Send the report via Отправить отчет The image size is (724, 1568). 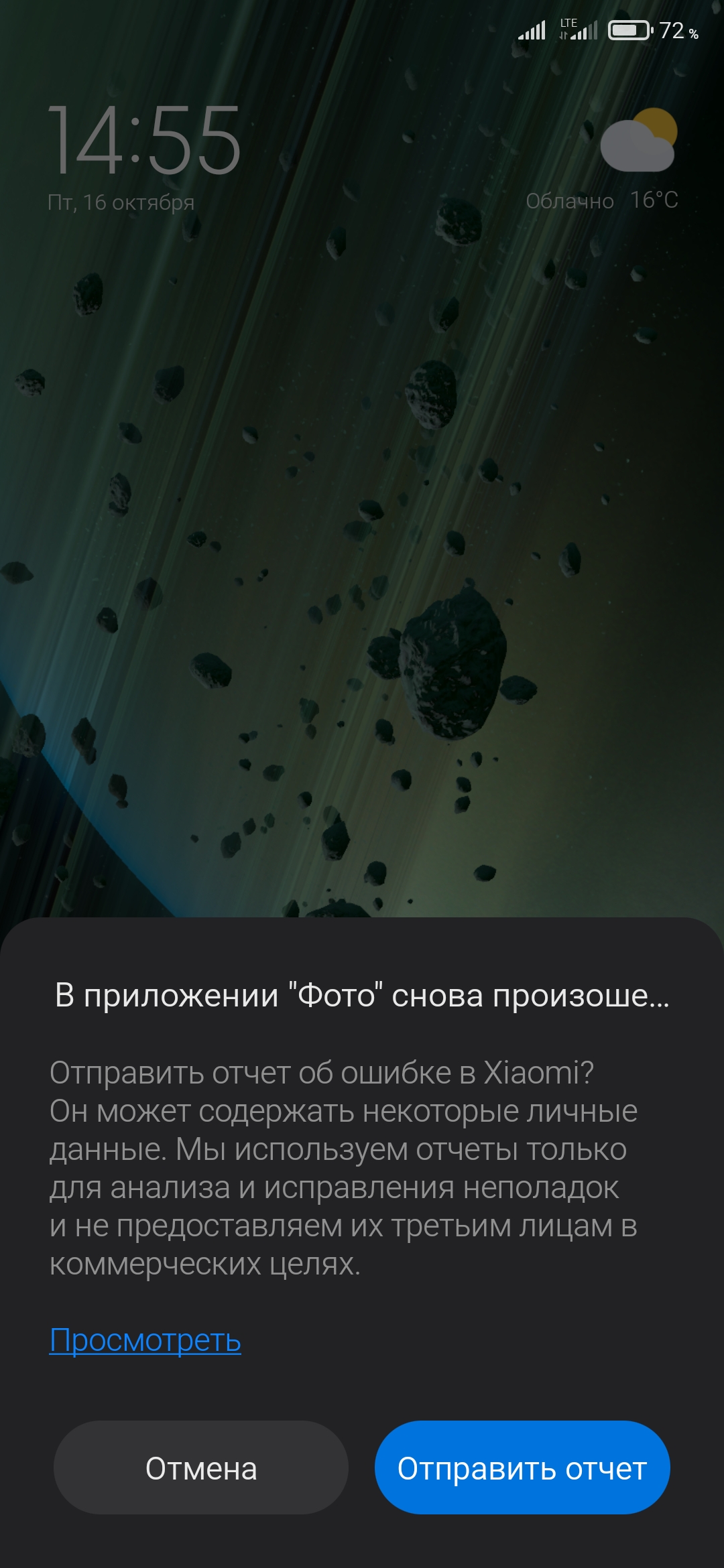pos(522,1467)
